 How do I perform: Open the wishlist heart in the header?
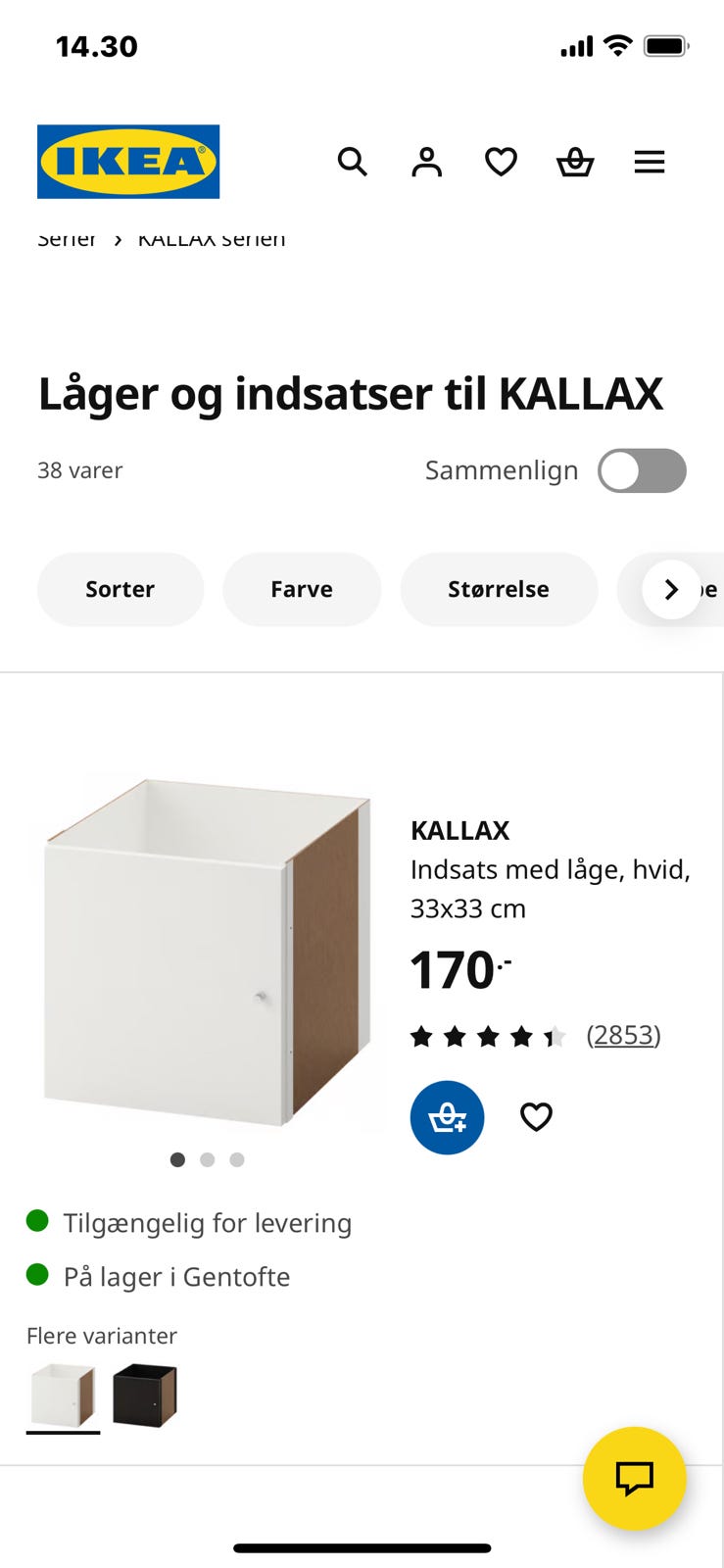(501, 162)
